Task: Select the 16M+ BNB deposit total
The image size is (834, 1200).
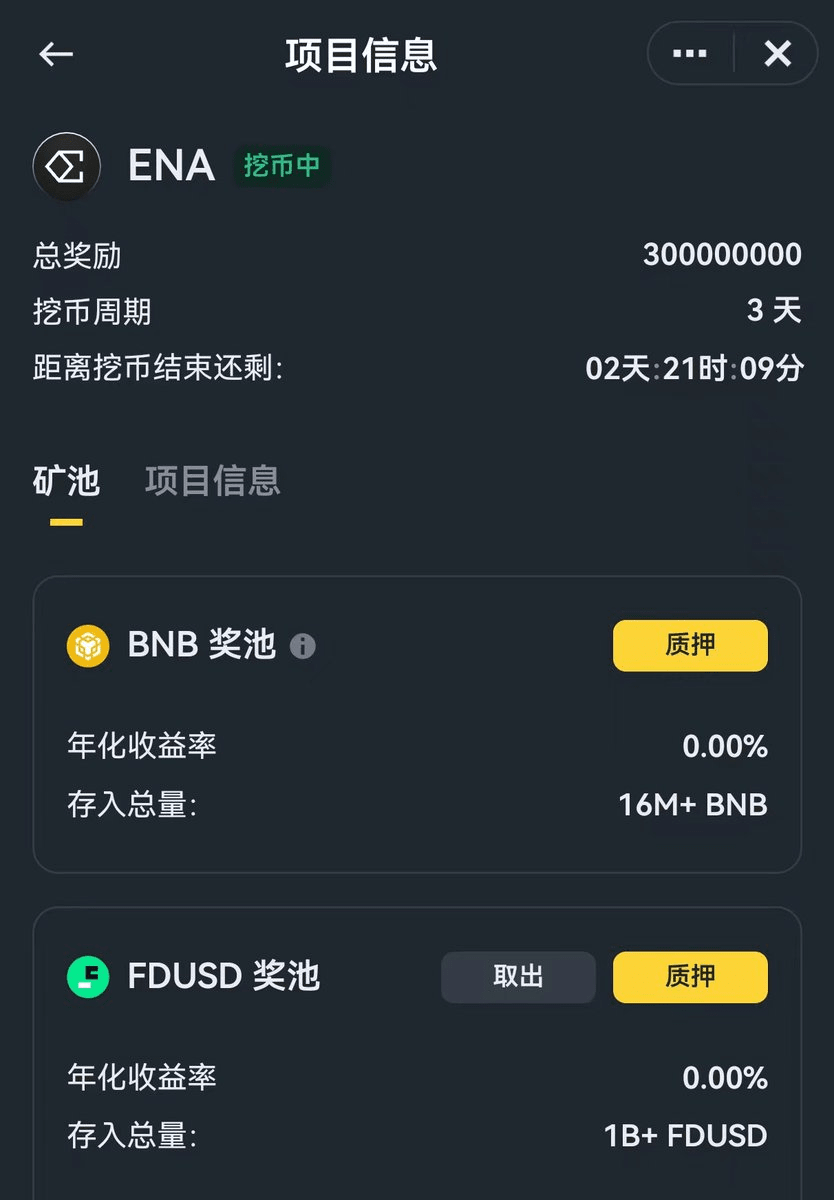Action: (691, 805)
